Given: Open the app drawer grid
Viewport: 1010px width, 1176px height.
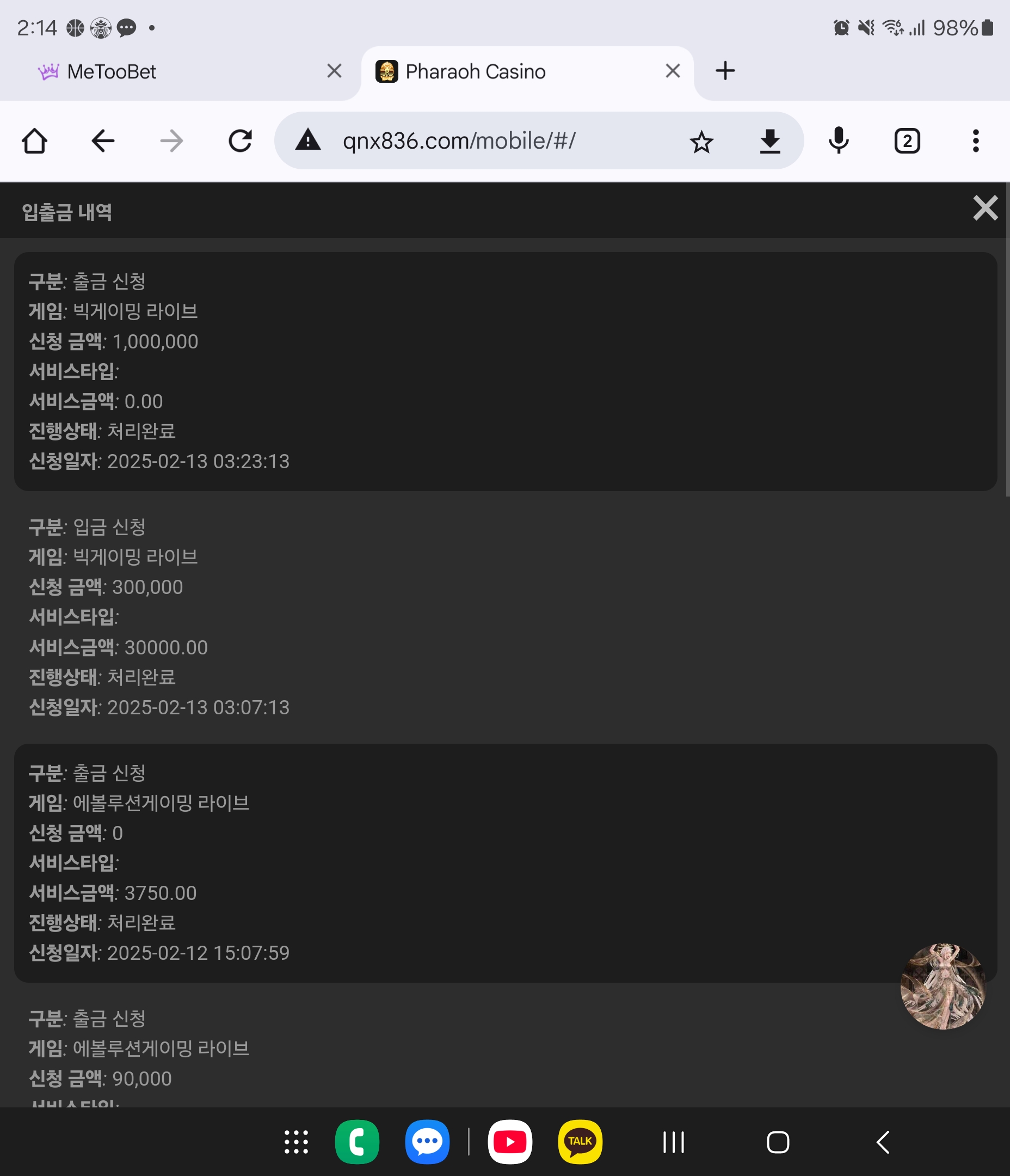Looking at the screenshot, I should [296, 1142].
